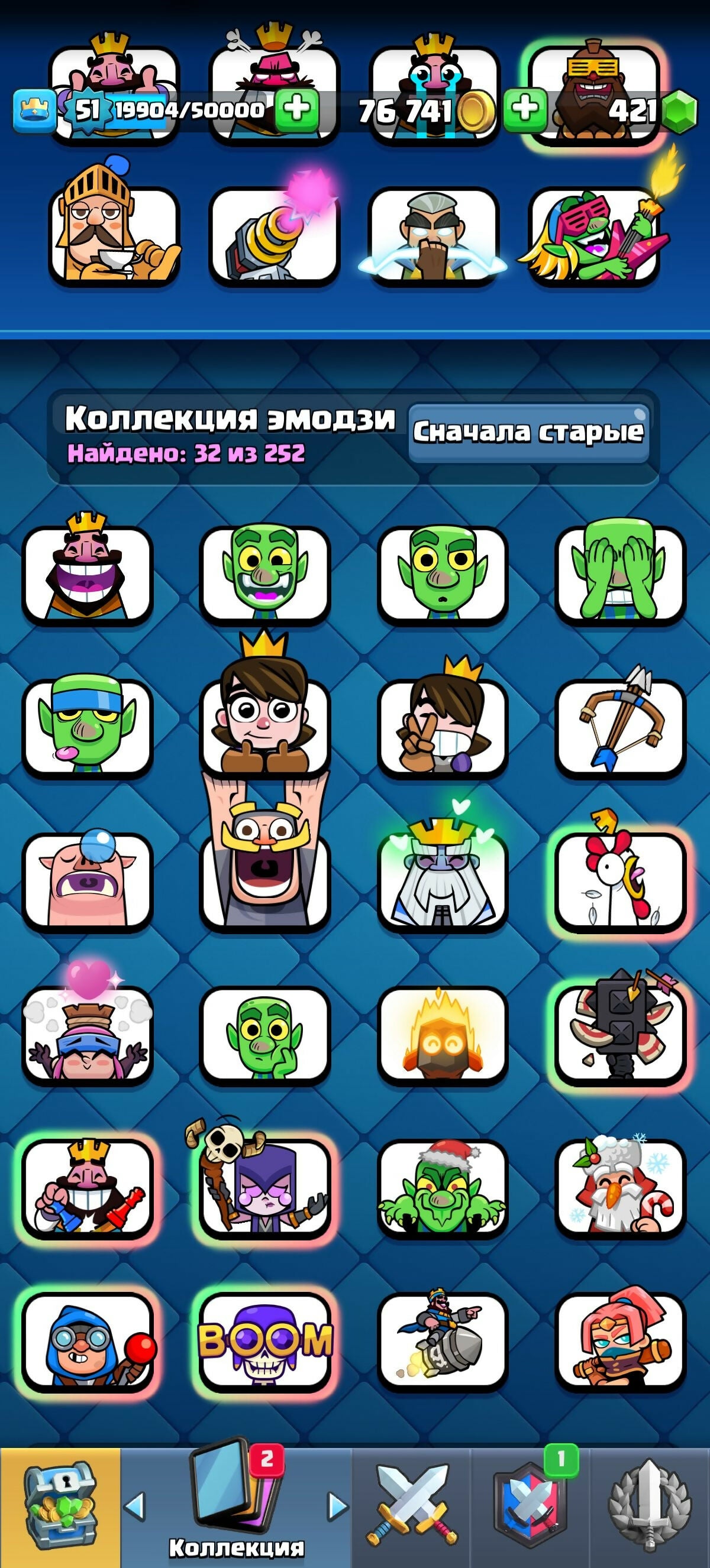Screen dimensions: 710x1568
Task: Select the knight drinking tea emote slot
Action: point(114,234)
